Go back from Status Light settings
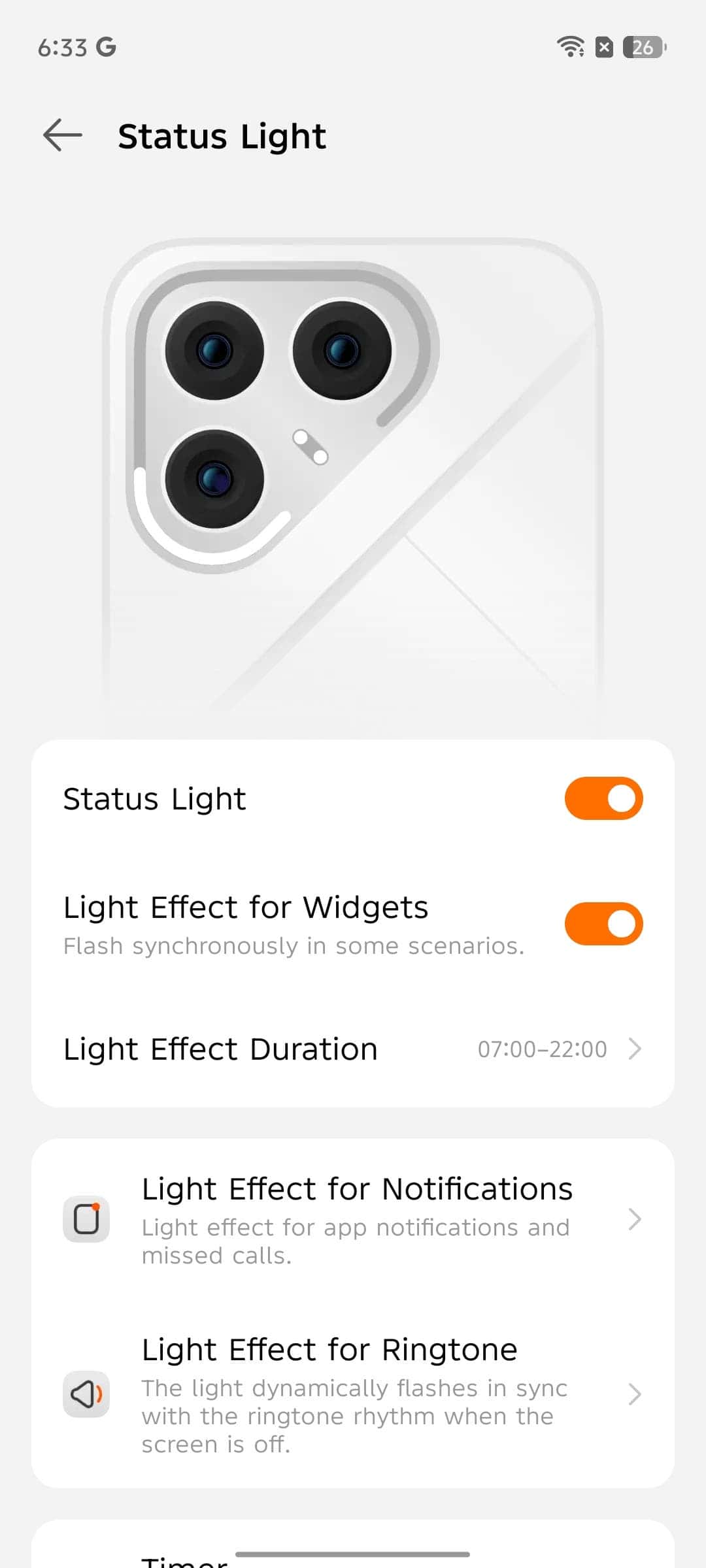The image size is (706, 1568). (x=63, y=136)
